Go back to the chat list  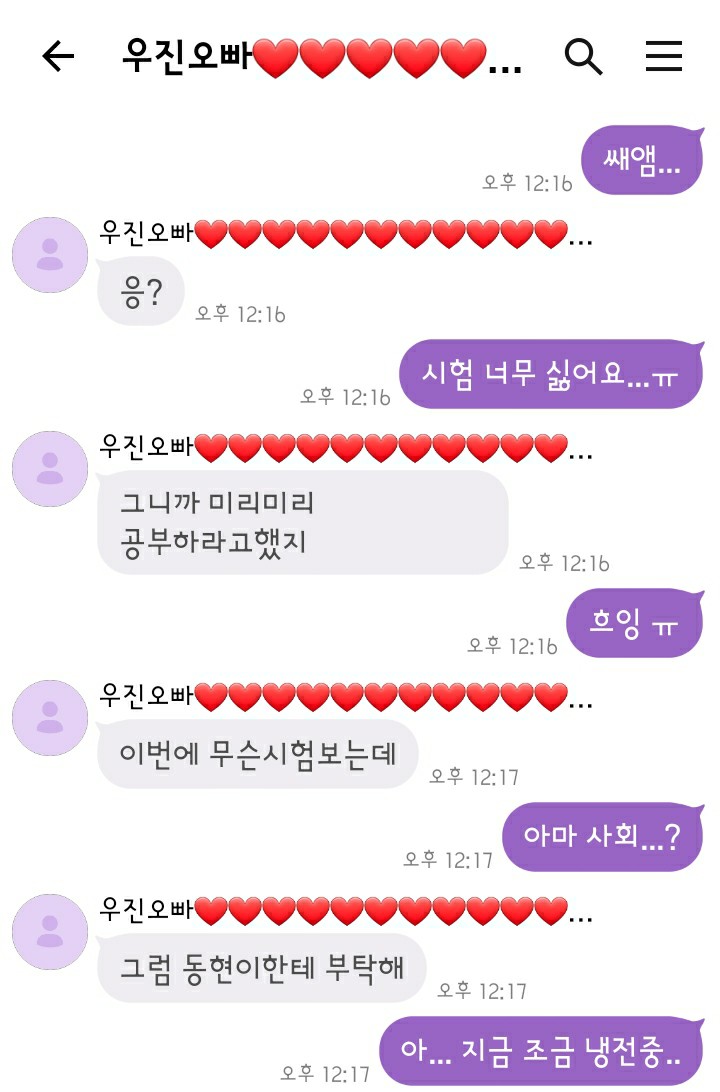(x=58, y=57)
